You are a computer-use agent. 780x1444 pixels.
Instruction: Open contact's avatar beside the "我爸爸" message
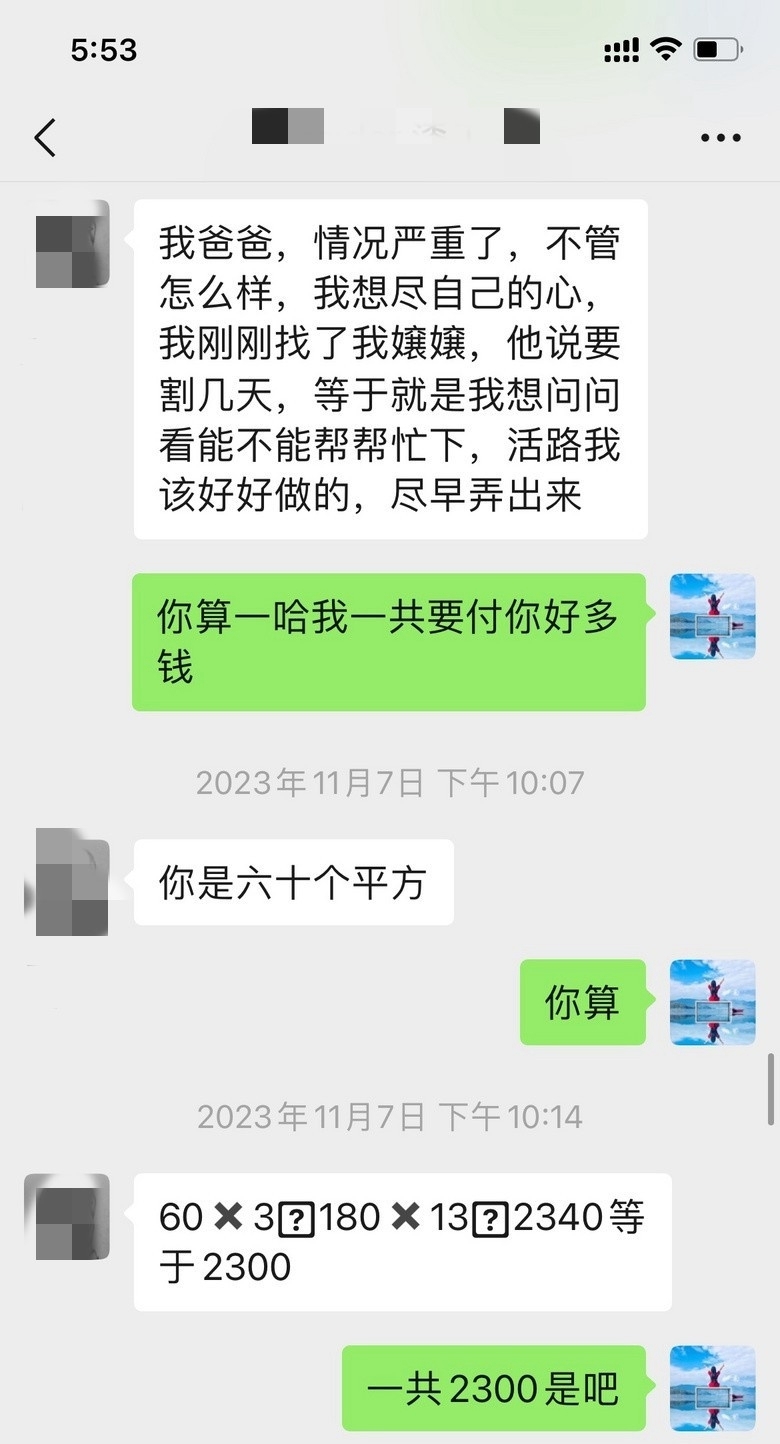pos(72,244)
